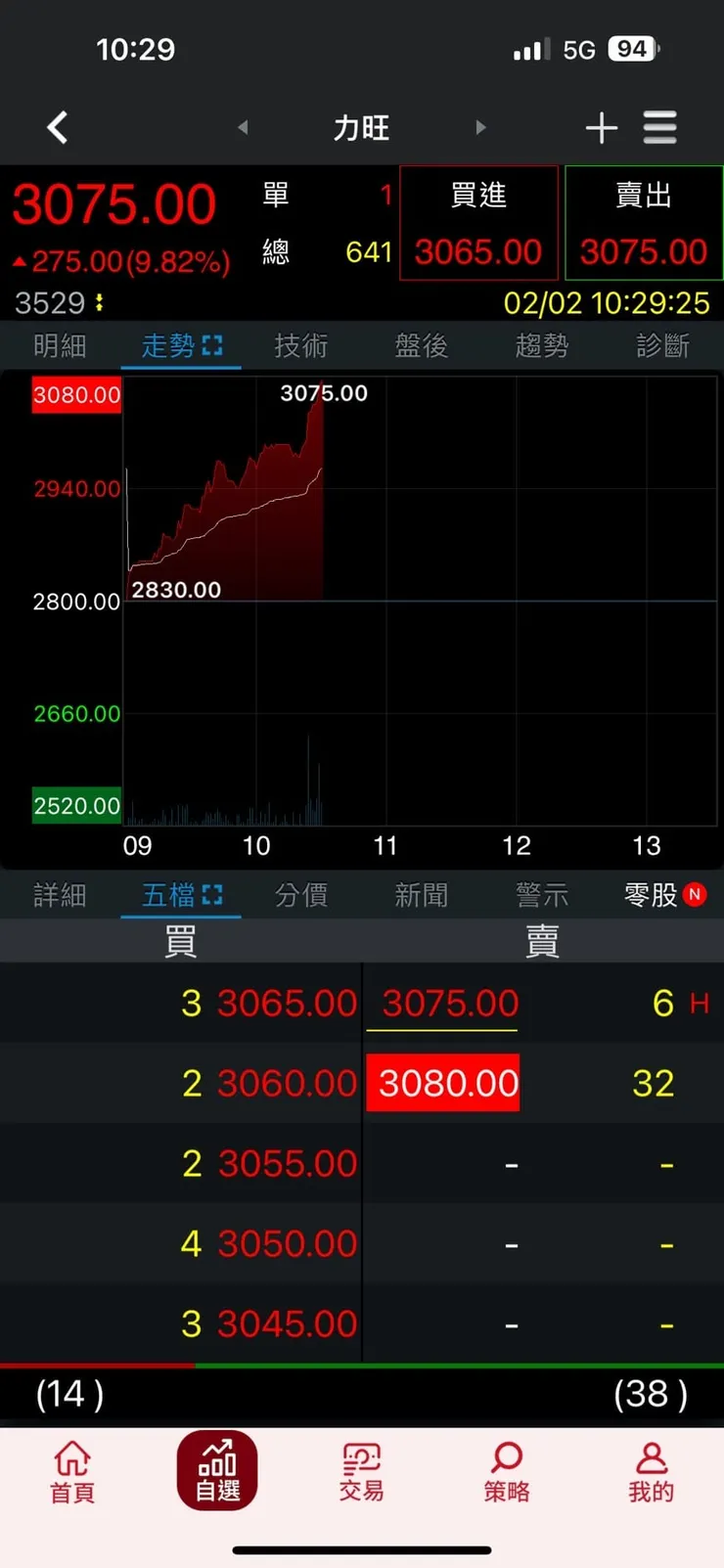Open the 盤後 tab
This screenshot has width=724, height=1568.
tap(422, 345)
